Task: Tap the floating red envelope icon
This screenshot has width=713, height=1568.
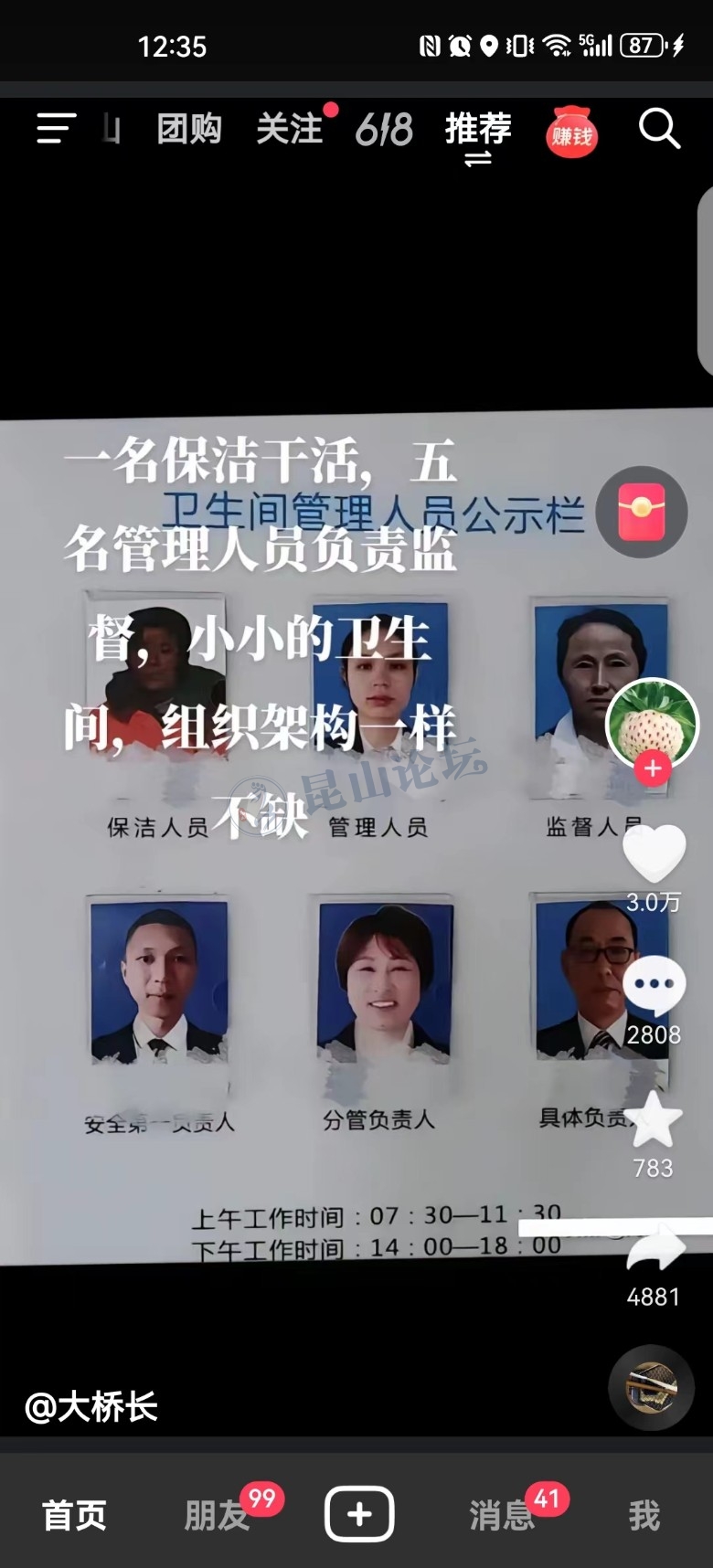Action: [x=642, y=512]
